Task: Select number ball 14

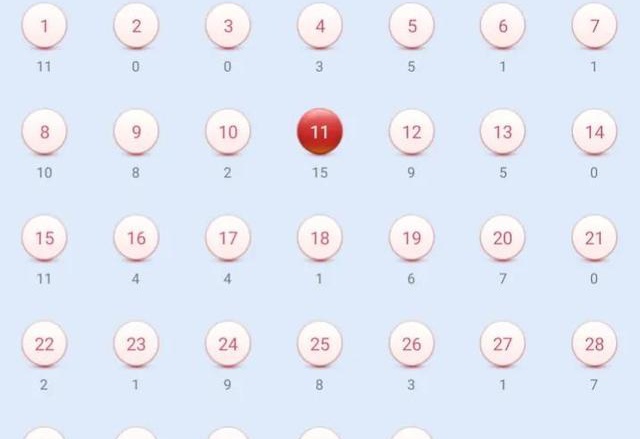Action: click(x=594, y=132)
